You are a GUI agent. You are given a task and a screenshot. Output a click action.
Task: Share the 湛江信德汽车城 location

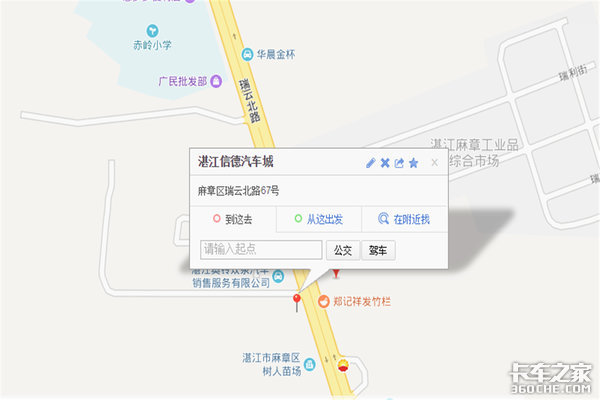(x=399, y=163)
